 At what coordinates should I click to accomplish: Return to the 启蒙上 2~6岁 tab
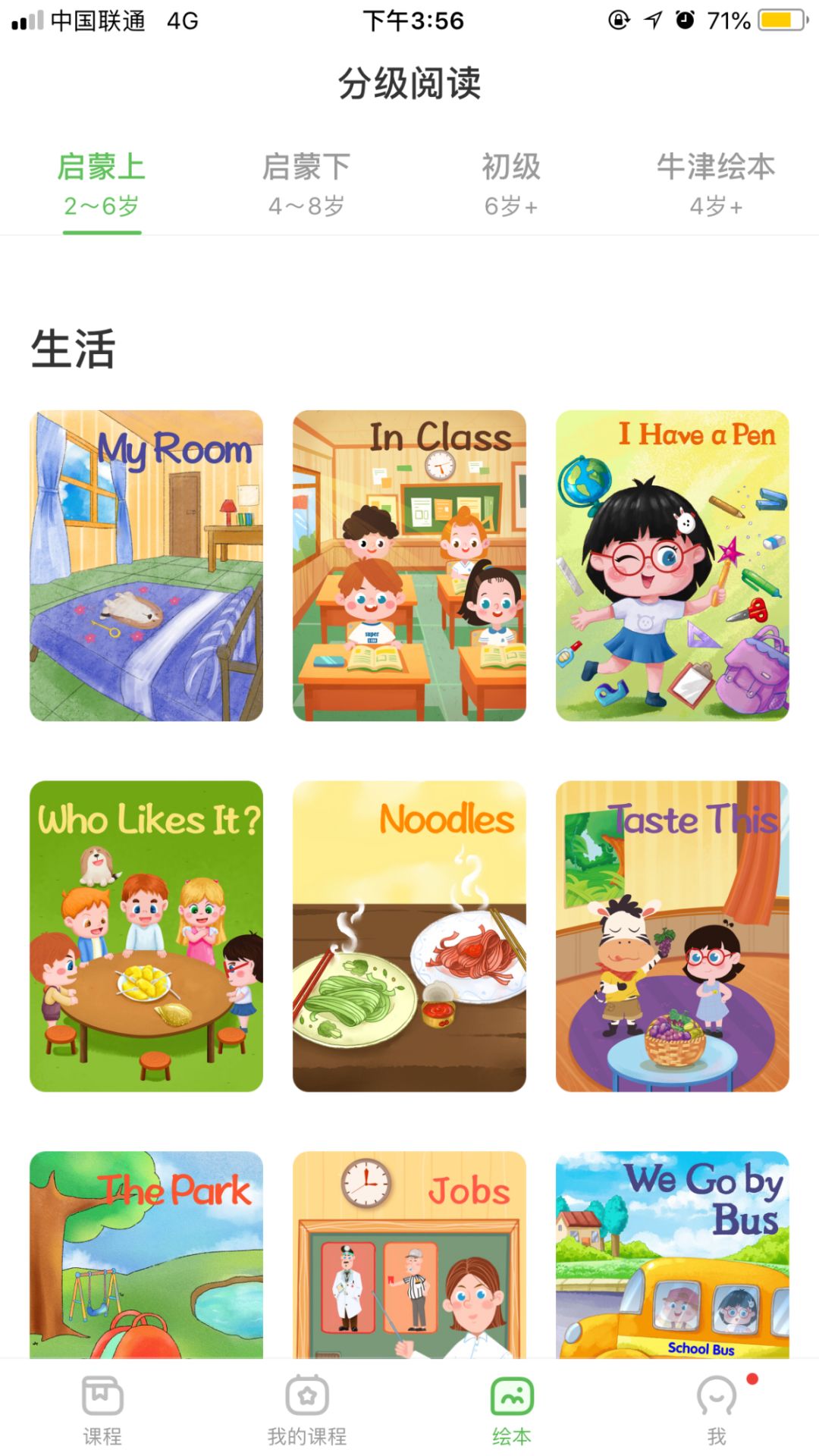point(101,182)
